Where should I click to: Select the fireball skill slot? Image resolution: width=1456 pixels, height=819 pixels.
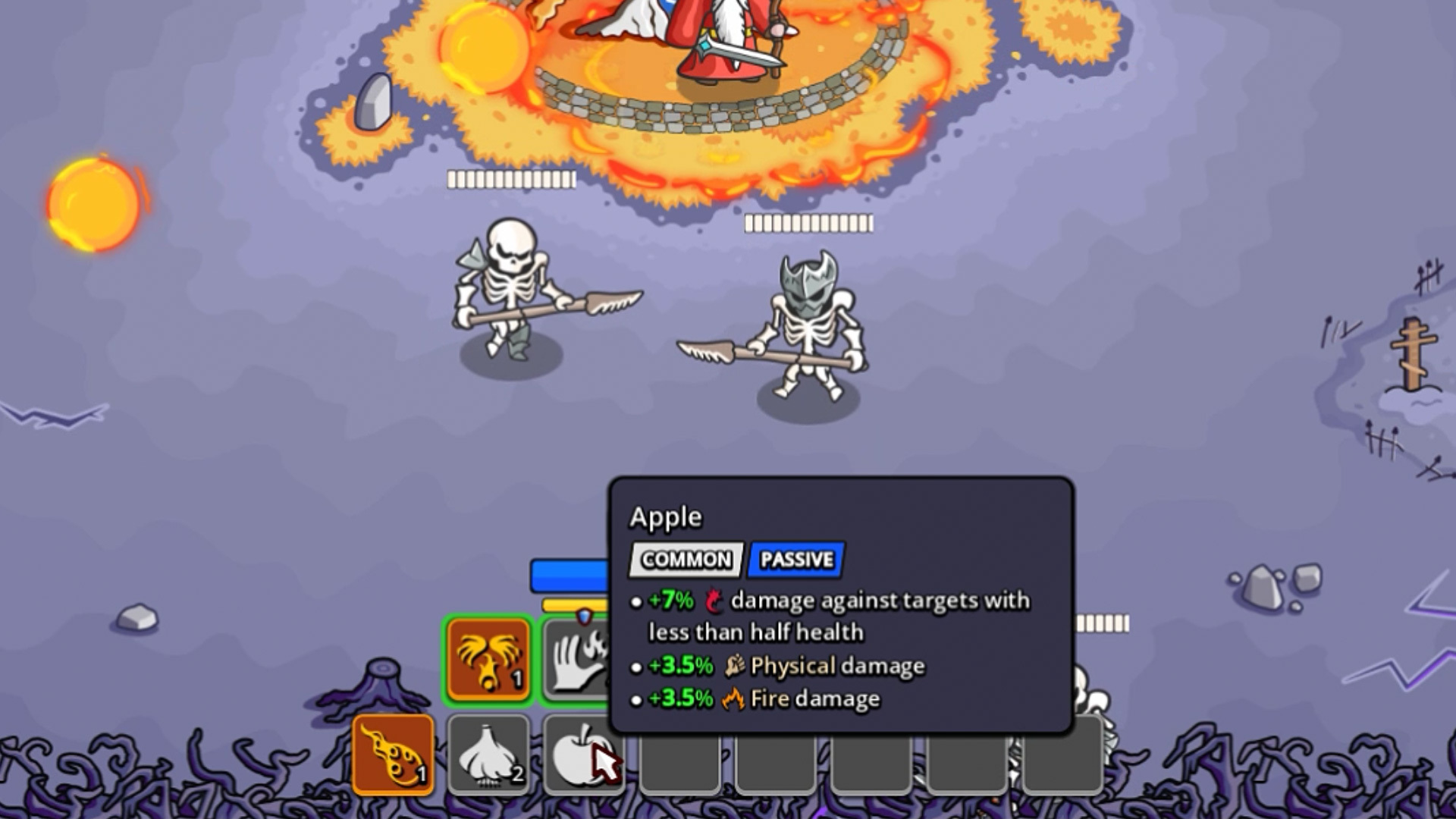394,754
